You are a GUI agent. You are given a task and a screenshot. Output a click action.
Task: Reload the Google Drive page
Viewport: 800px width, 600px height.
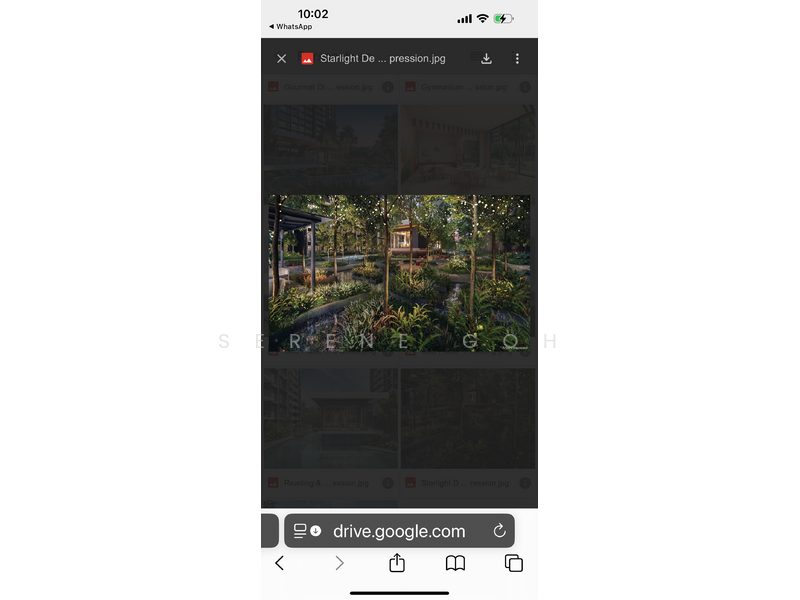coord(499,531)
